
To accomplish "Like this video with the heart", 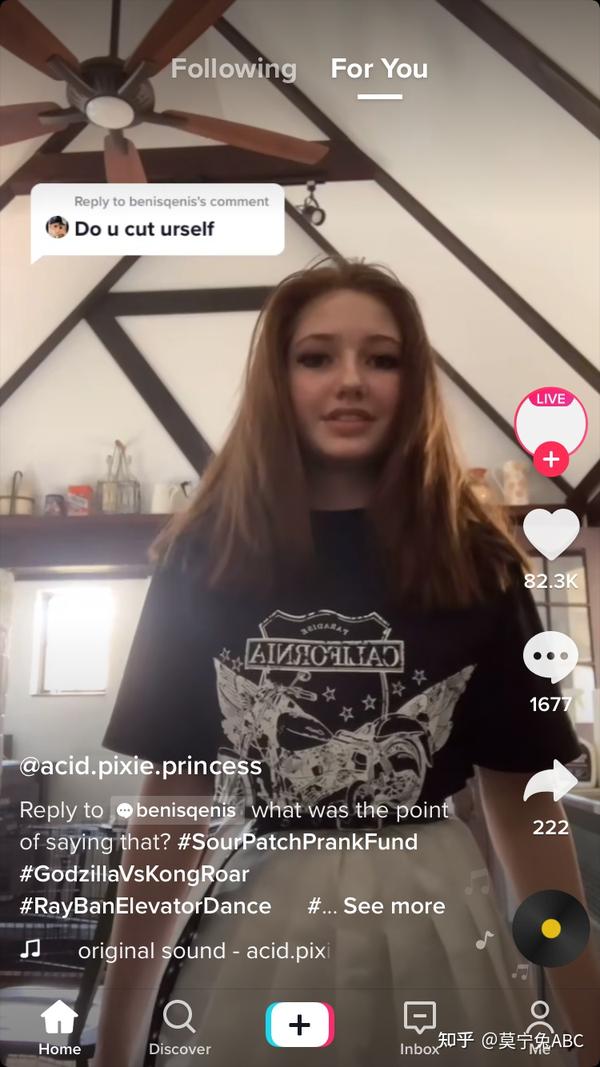I will [551, 535].
